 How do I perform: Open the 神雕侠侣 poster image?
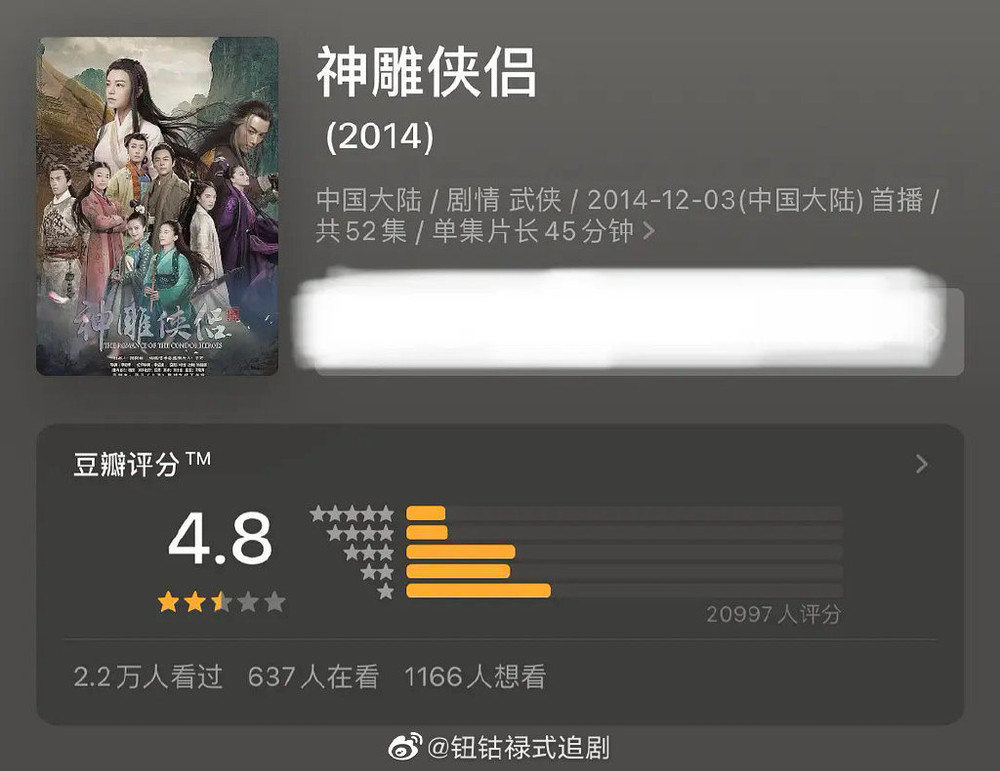coord(157,206)
